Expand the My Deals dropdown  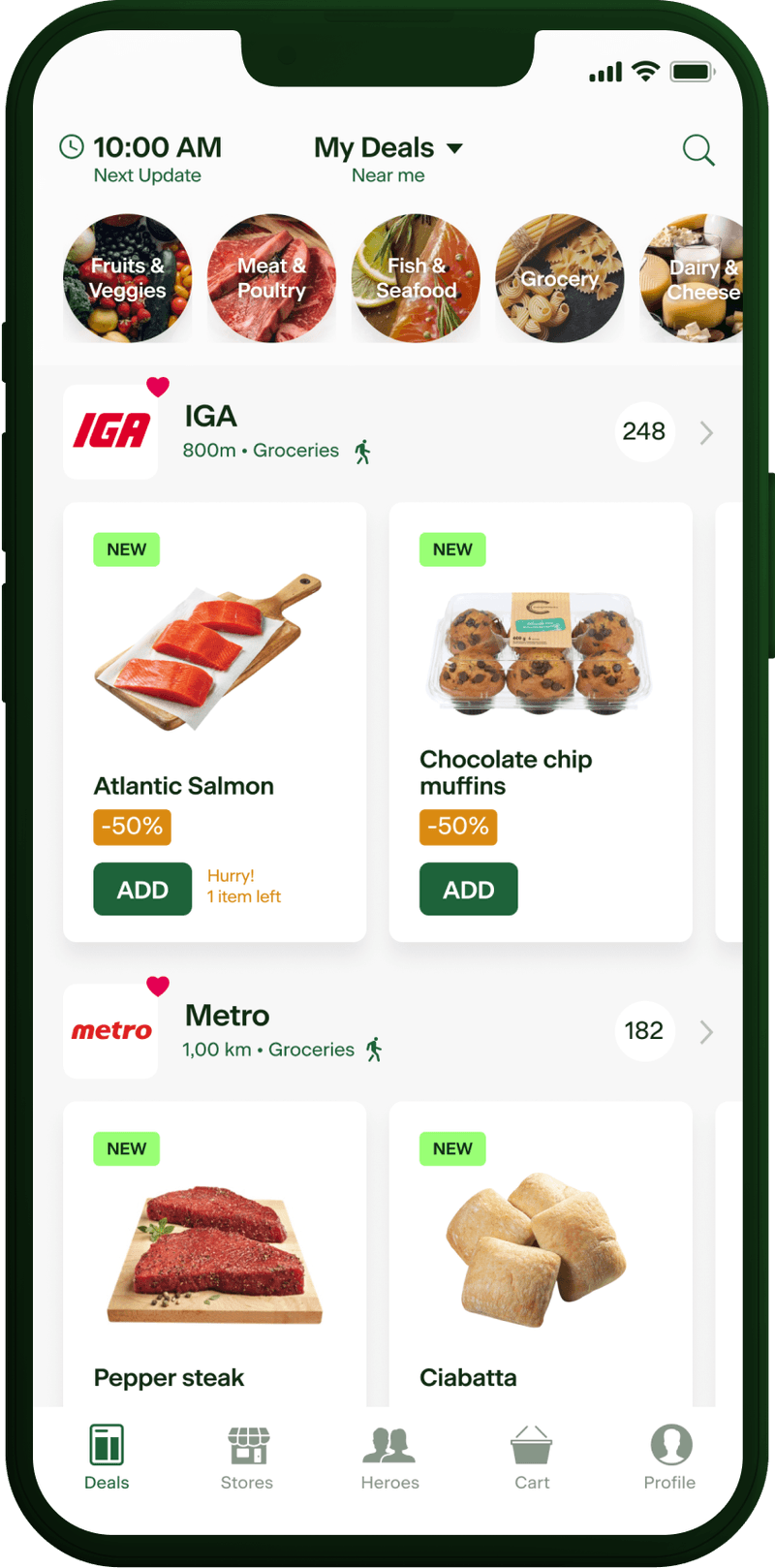[x=388, y=148]
